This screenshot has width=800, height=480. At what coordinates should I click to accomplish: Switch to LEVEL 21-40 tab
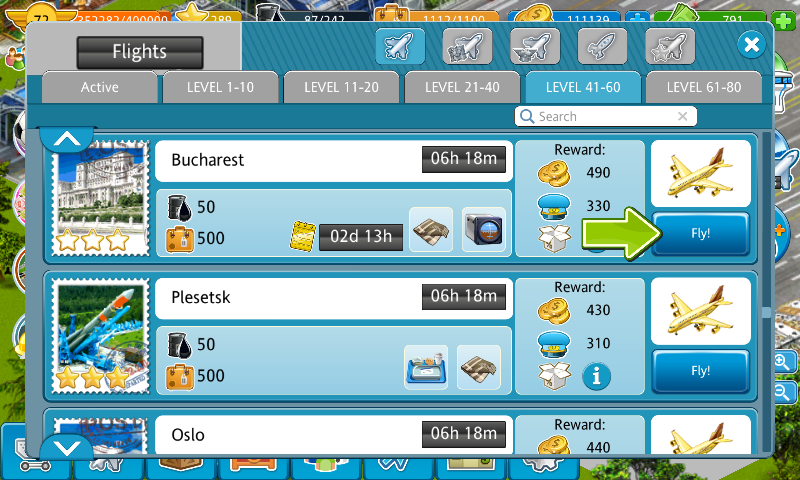coord(462,87)
